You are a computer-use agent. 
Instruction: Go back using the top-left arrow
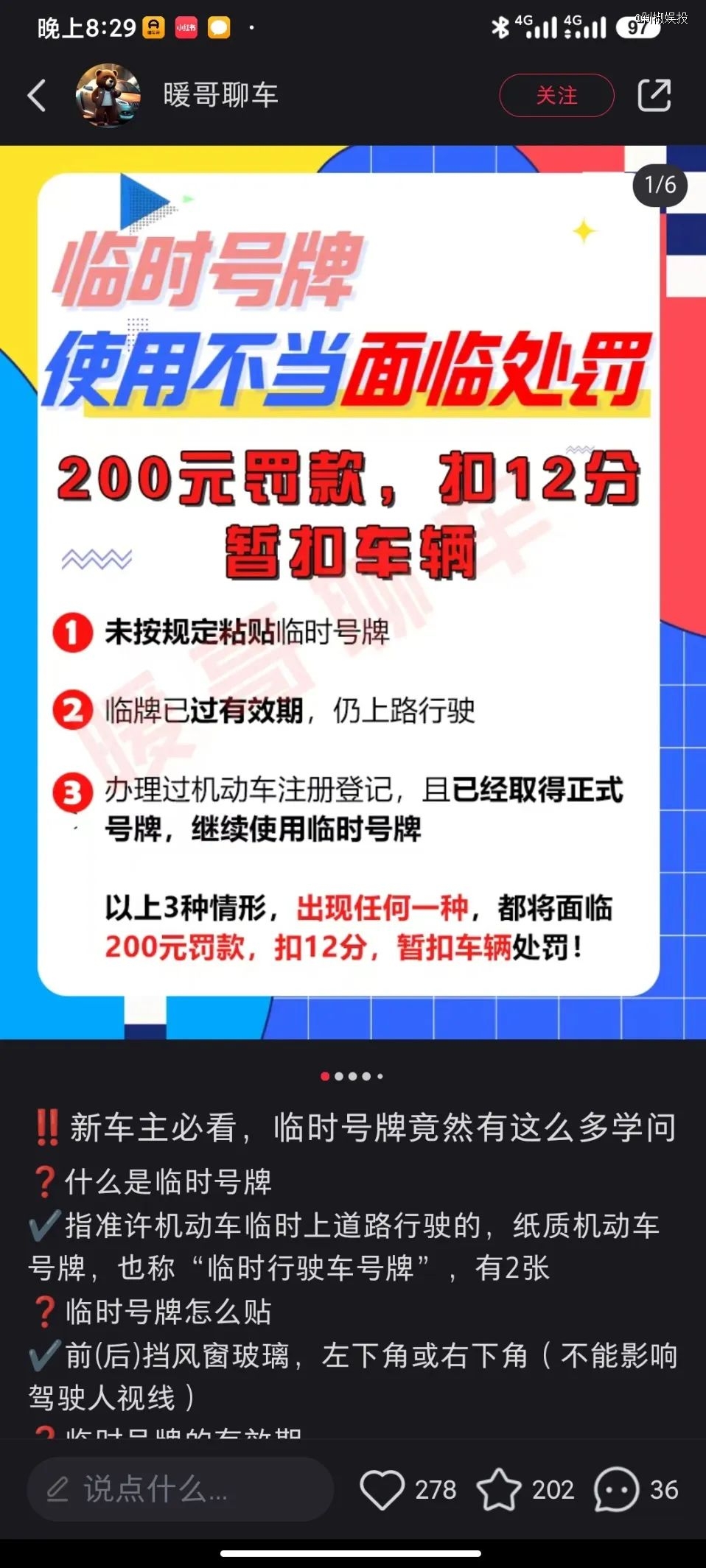[37, 96]
